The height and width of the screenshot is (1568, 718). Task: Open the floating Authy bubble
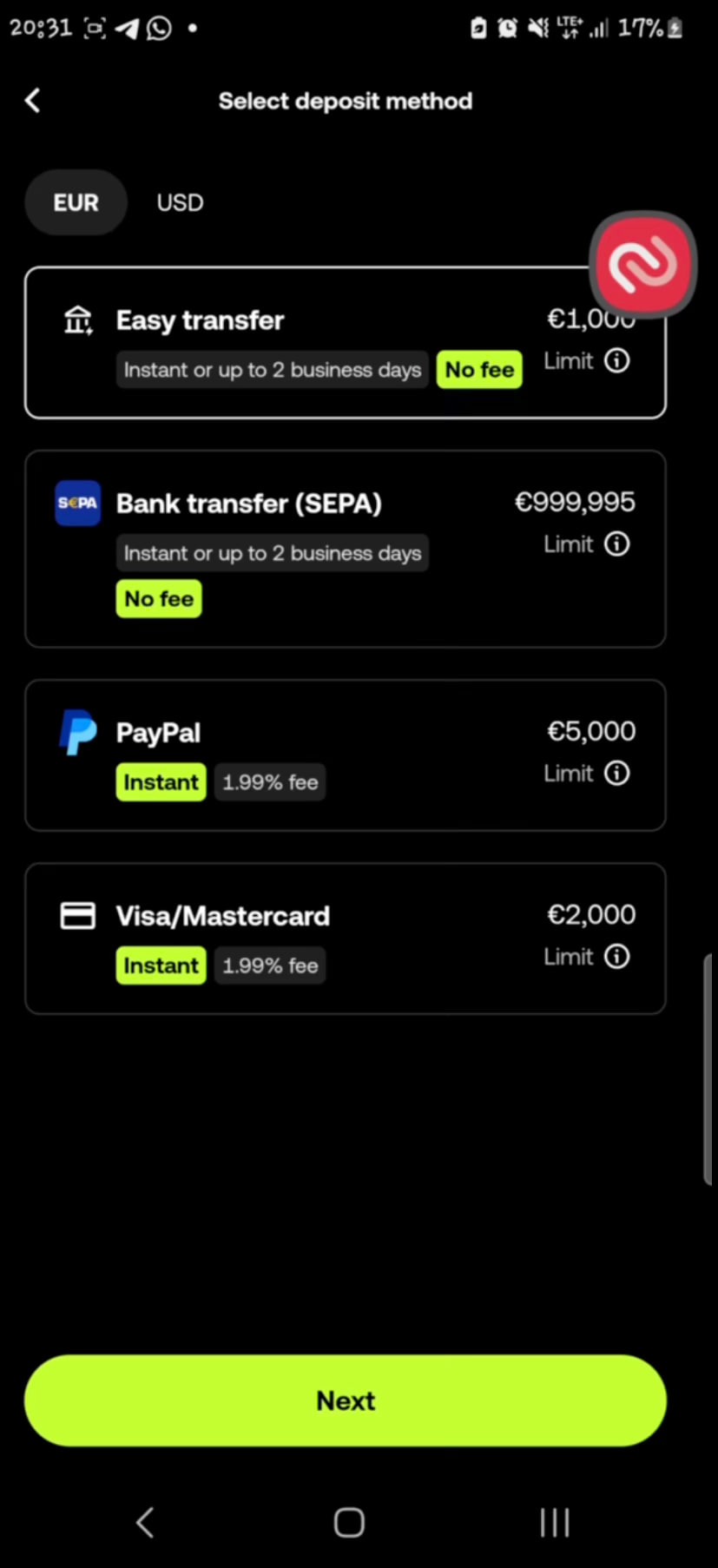[x=642, y=265]
